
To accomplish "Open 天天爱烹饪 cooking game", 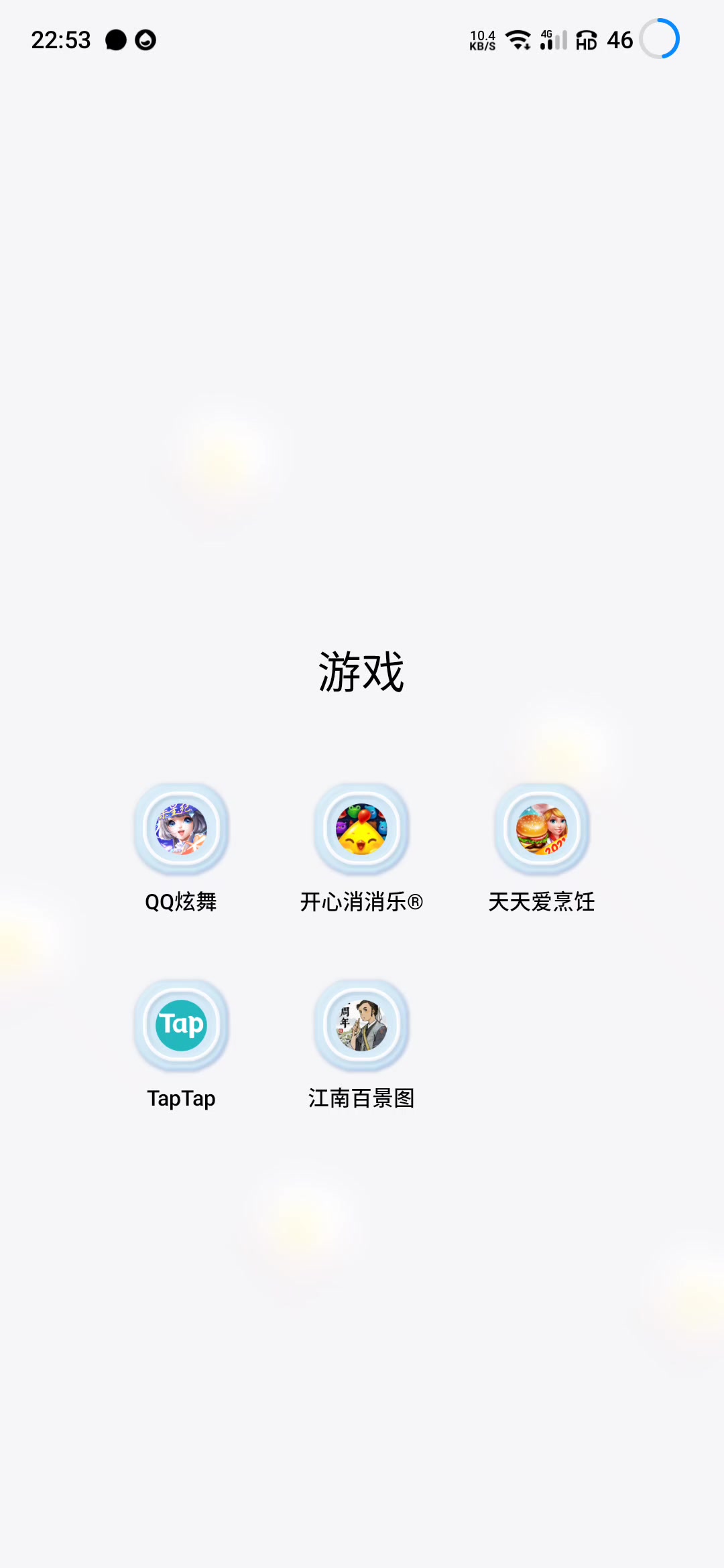I will click(x=542, y=830).
